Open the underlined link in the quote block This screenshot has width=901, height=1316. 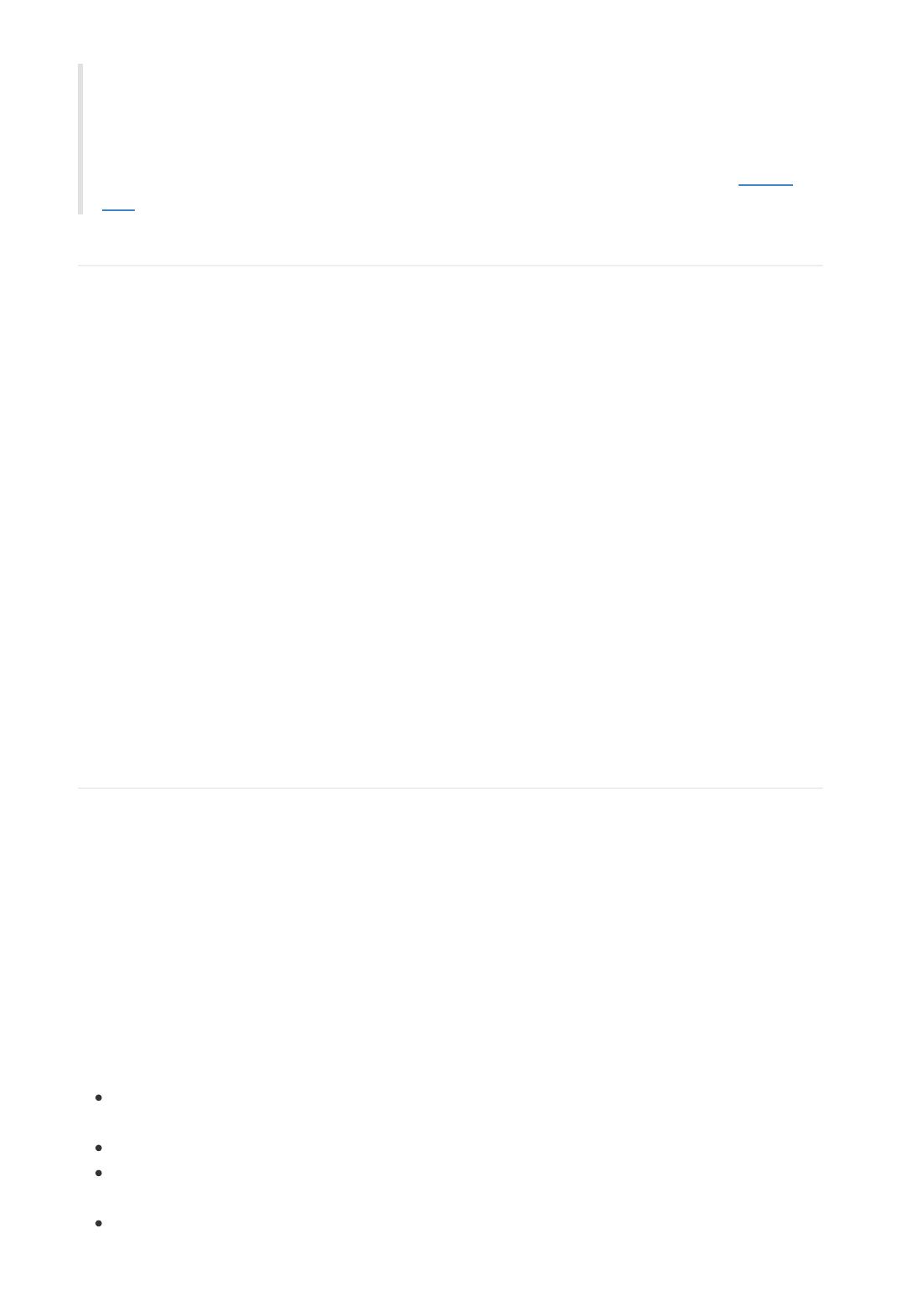pos(765,178)
